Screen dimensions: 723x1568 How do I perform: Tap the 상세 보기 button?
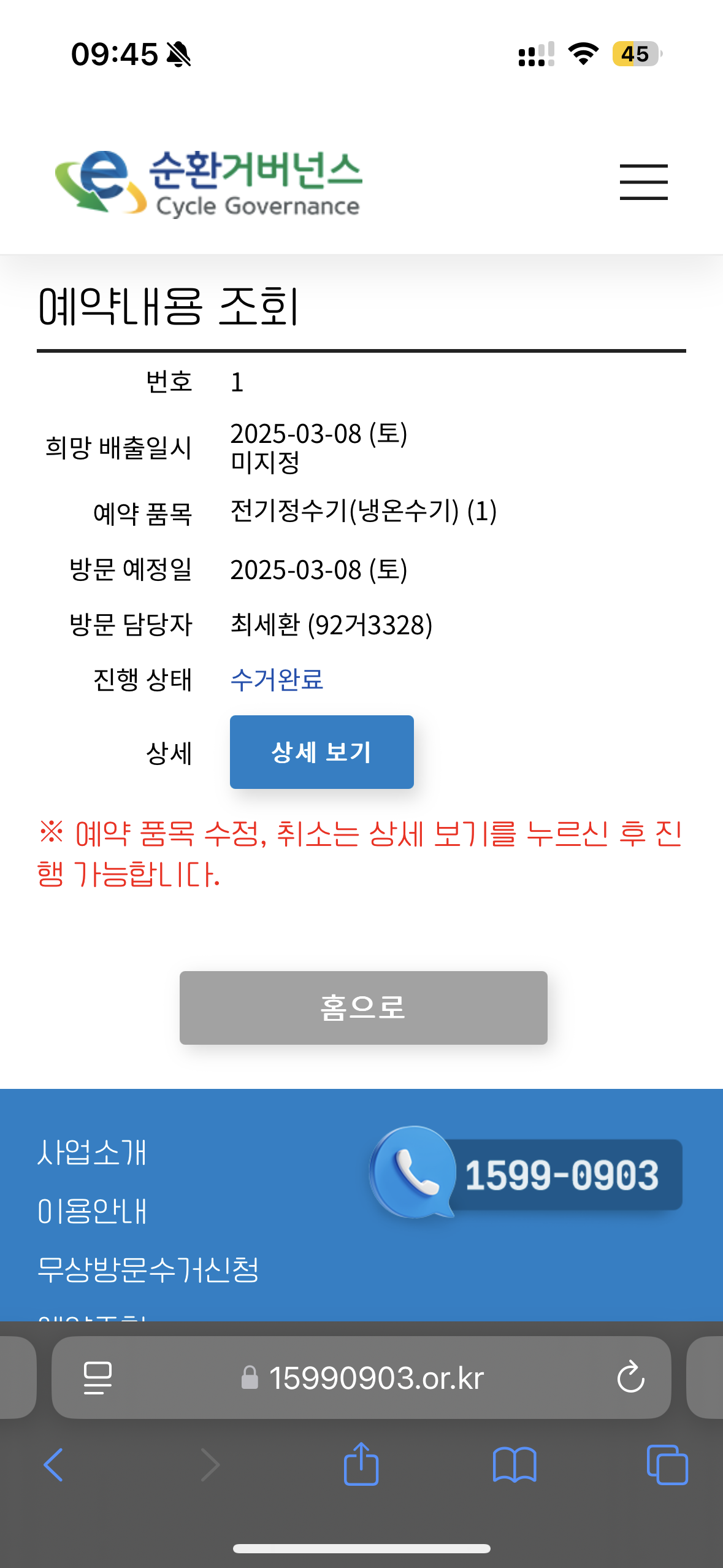tap(321, 752)
